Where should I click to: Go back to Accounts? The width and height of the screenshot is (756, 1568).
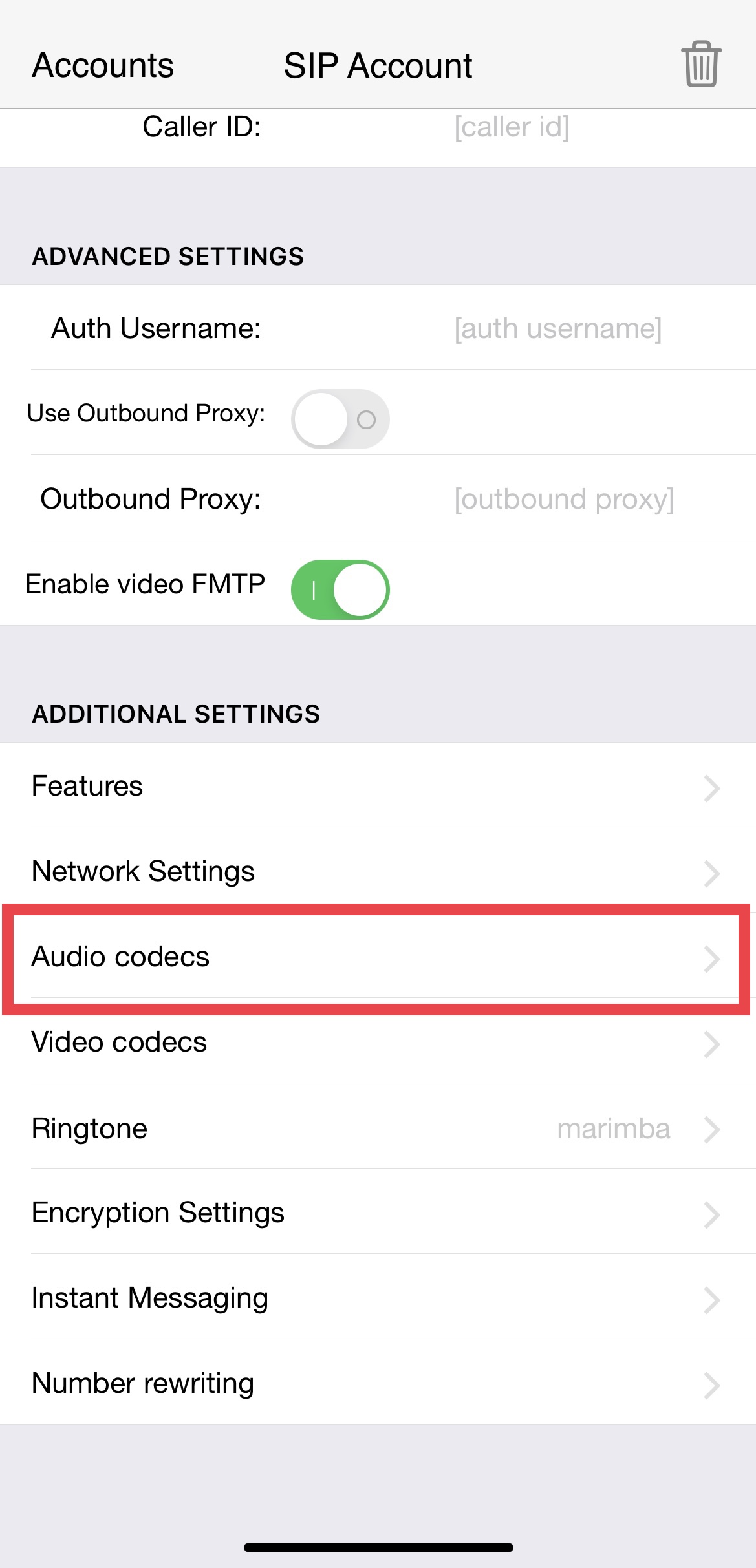click(103, 65)
